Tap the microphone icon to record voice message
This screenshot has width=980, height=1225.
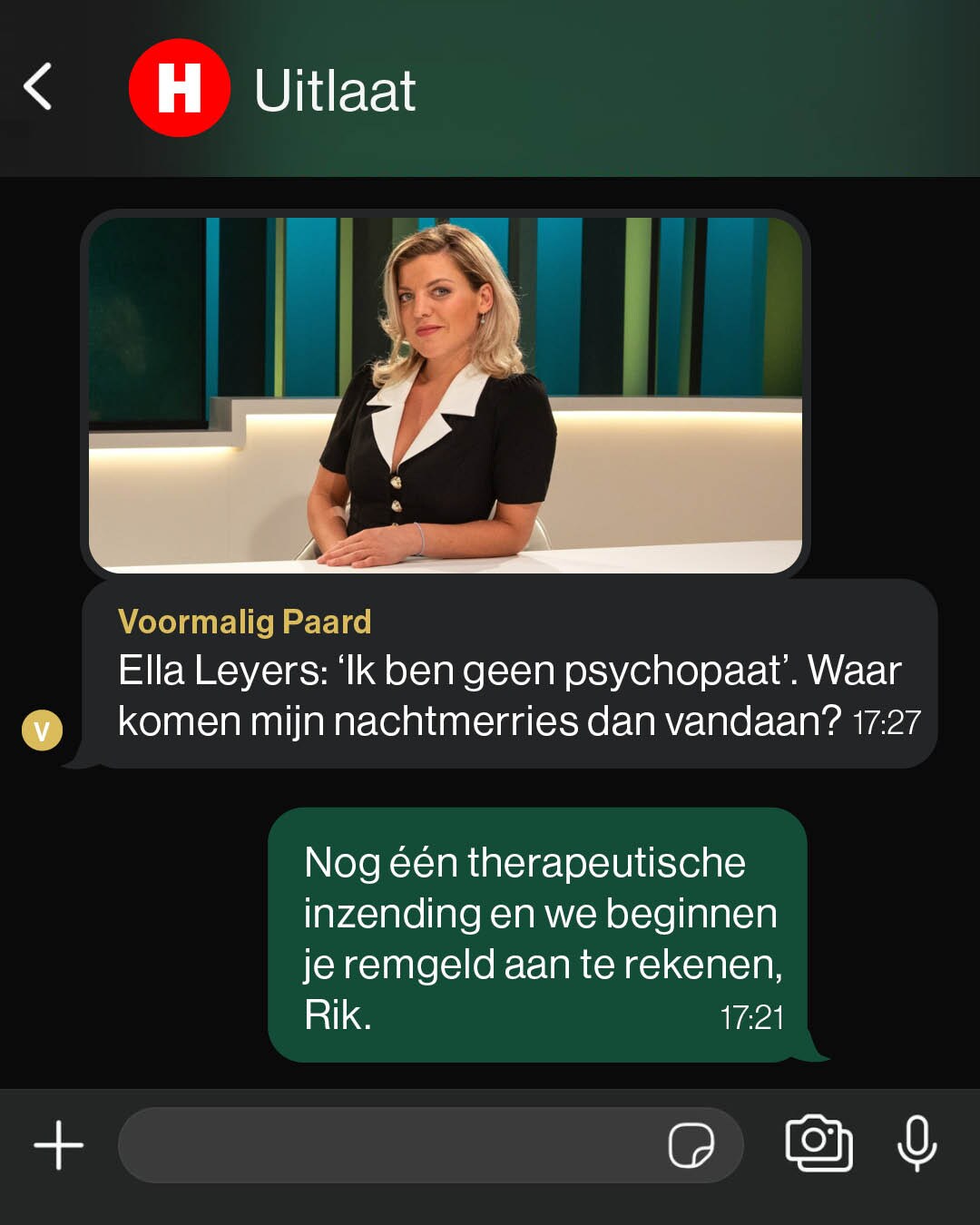[916, 1144]
